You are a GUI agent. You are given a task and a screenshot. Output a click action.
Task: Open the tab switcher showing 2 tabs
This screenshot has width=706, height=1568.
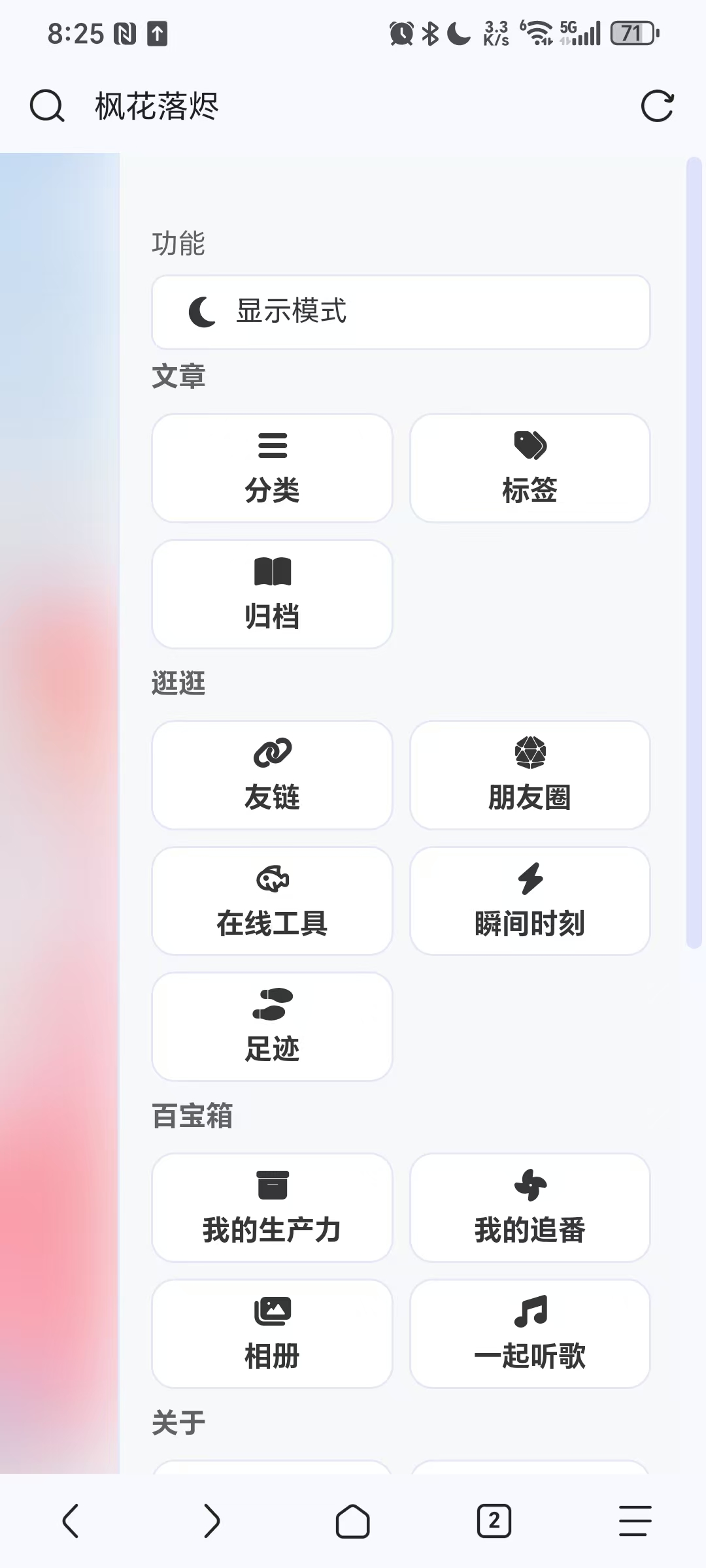[494, 1521]
